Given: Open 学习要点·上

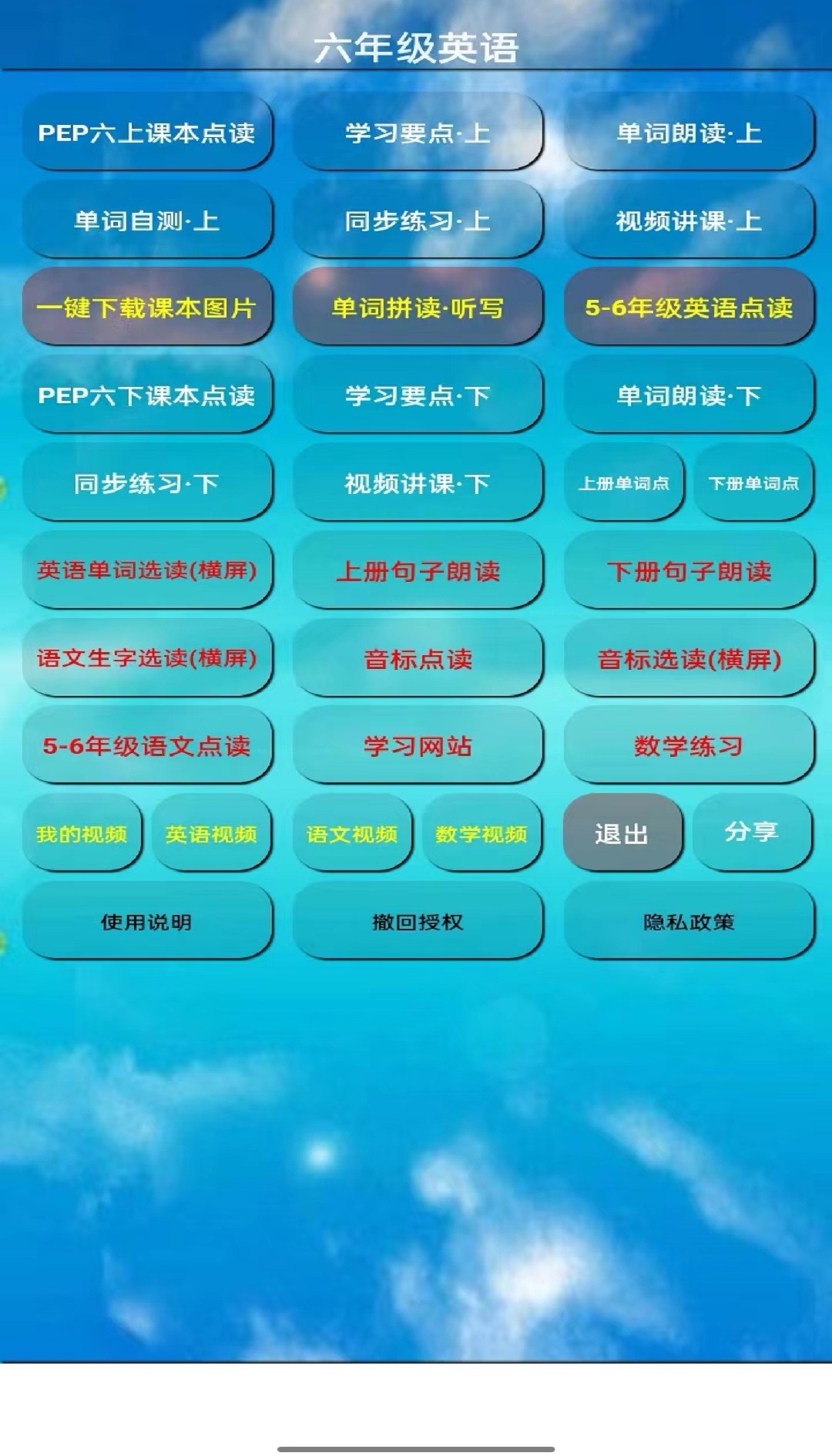Looking at the screenshot, I should (x=417, y=133).
